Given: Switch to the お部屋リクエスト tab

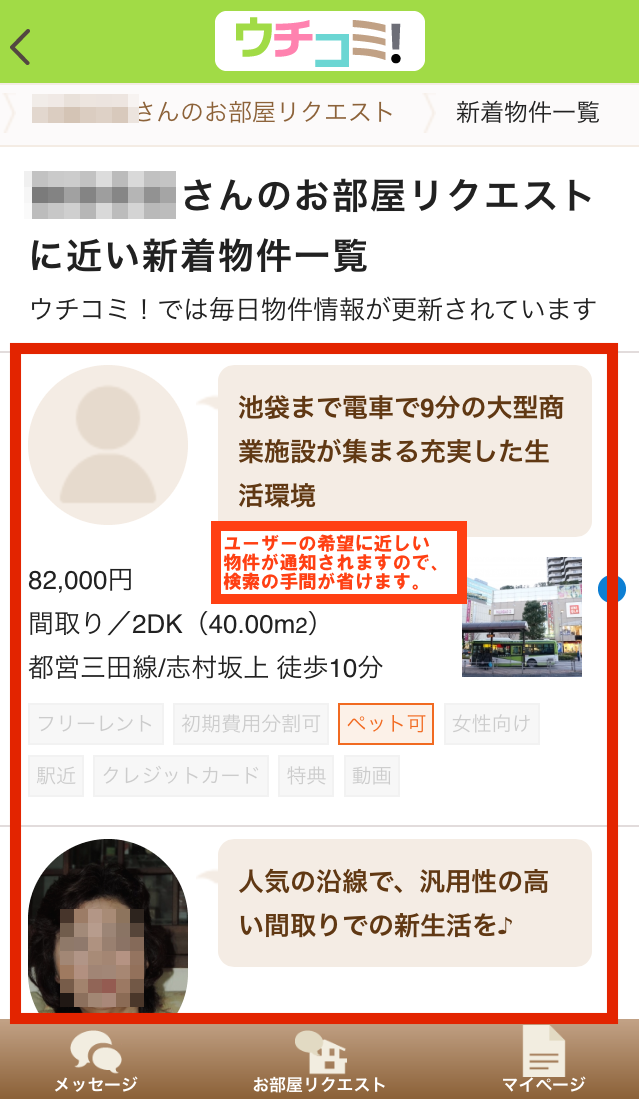Looking at the screenshot, I should (x=320, y=1061).
